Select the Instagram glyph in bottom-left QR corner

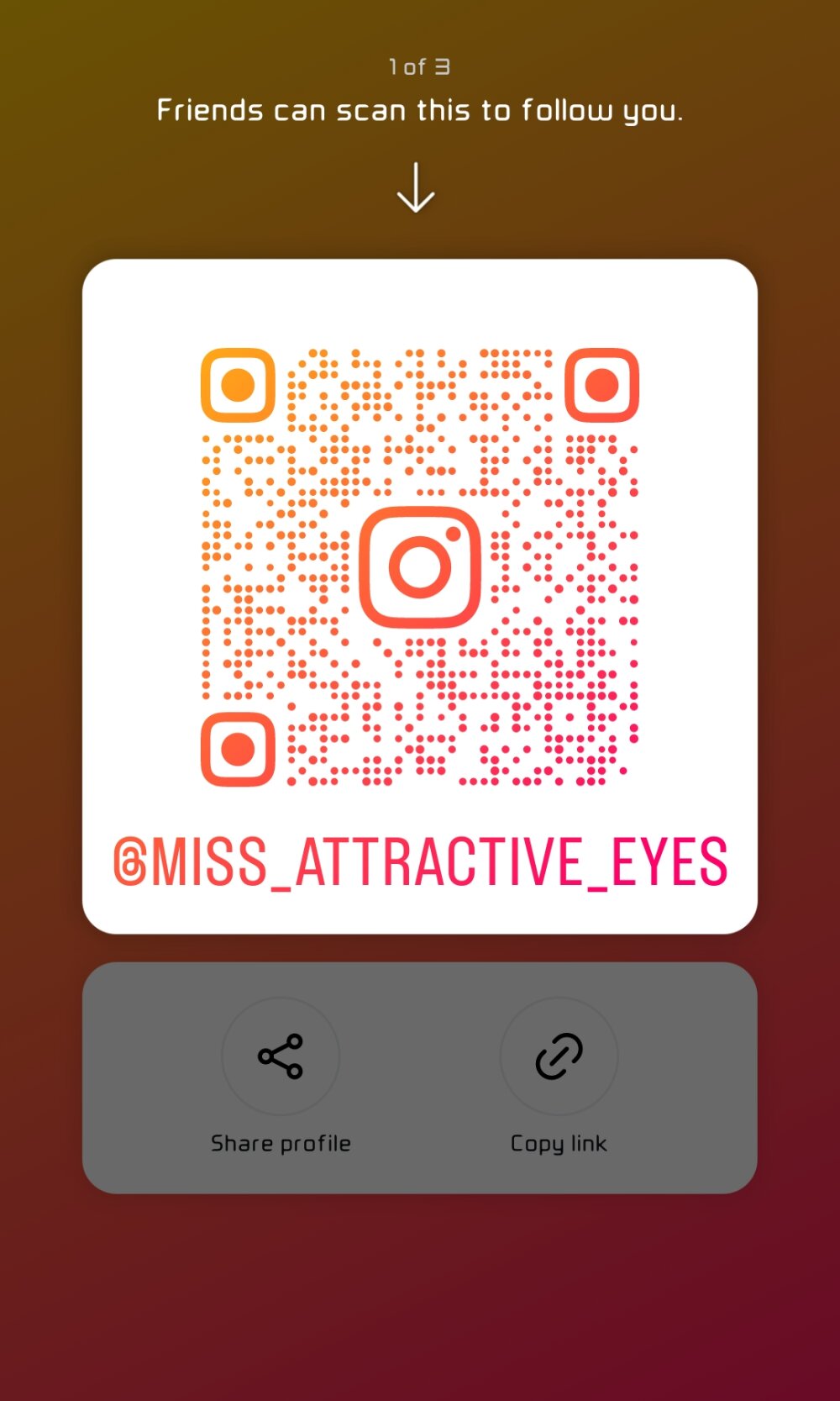(236, 748)
